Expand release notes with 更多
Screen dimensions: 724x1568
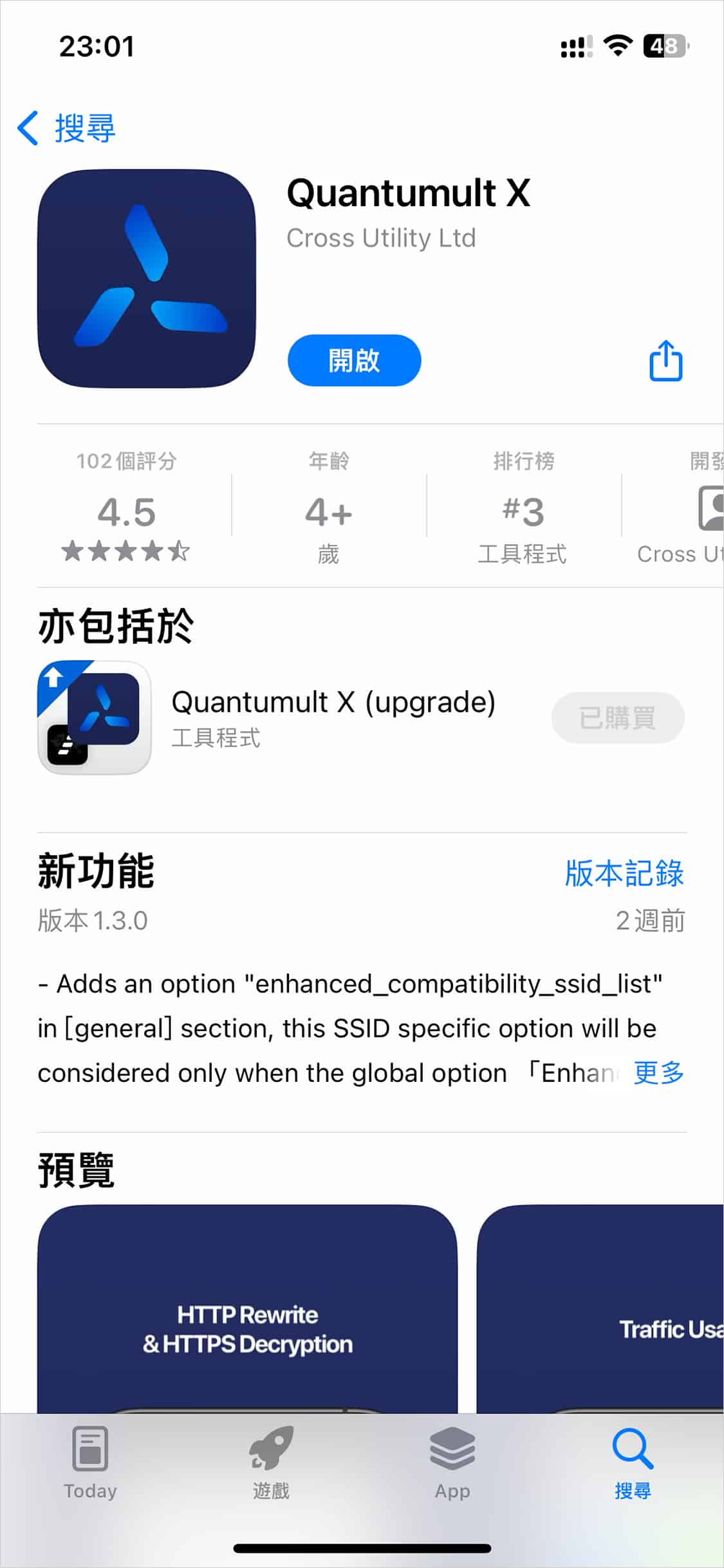pos(659,1073)
